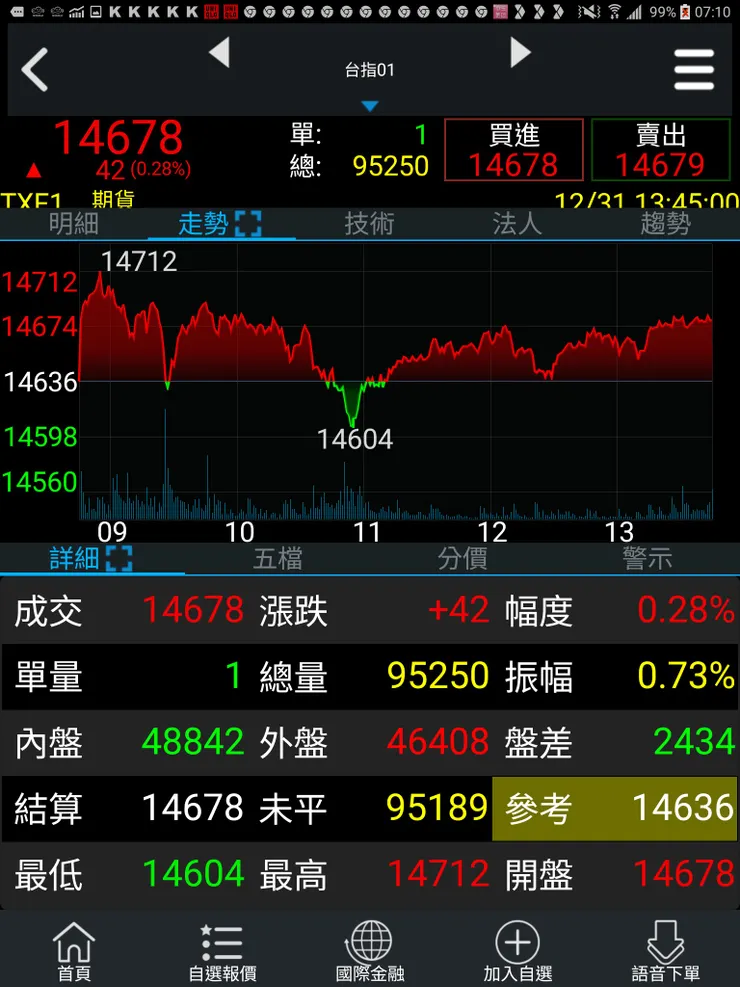740x987 pixels.
Task: Switch to the 五檔 order book tab
Action: [277, 560]
